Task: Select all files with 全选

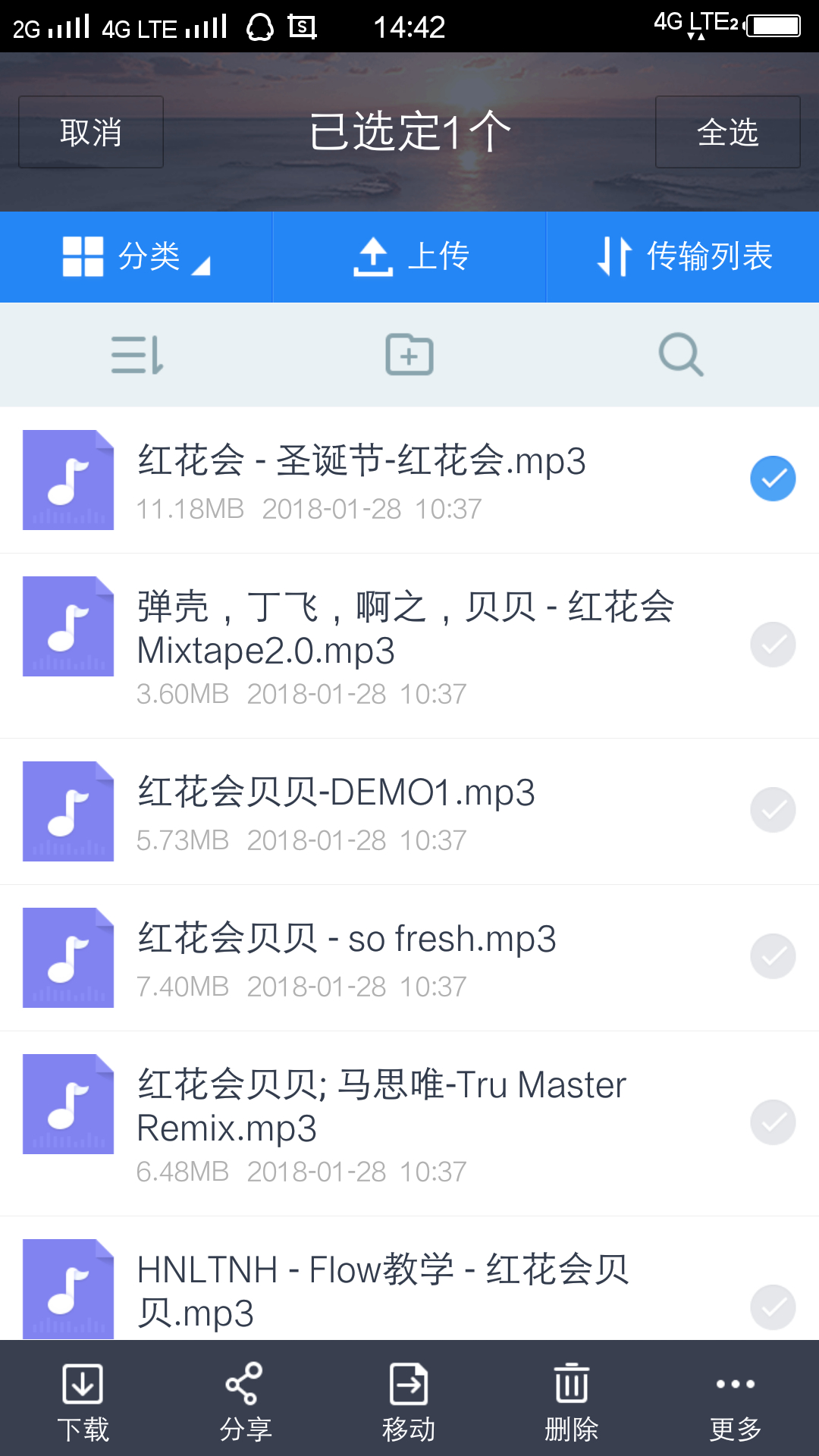Action: click(727, 132)
